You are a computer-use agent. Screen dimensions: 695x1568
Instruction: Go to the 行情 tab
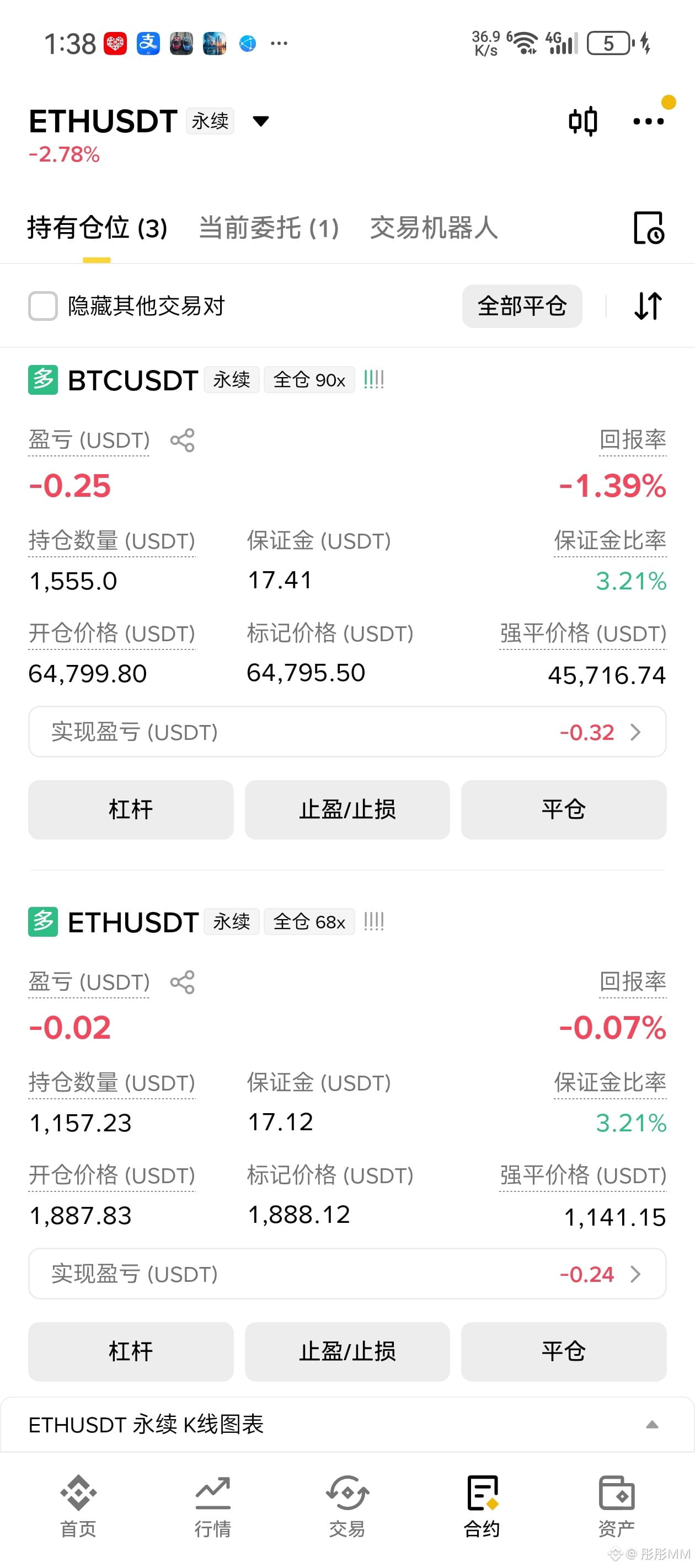click(212, 1506)
